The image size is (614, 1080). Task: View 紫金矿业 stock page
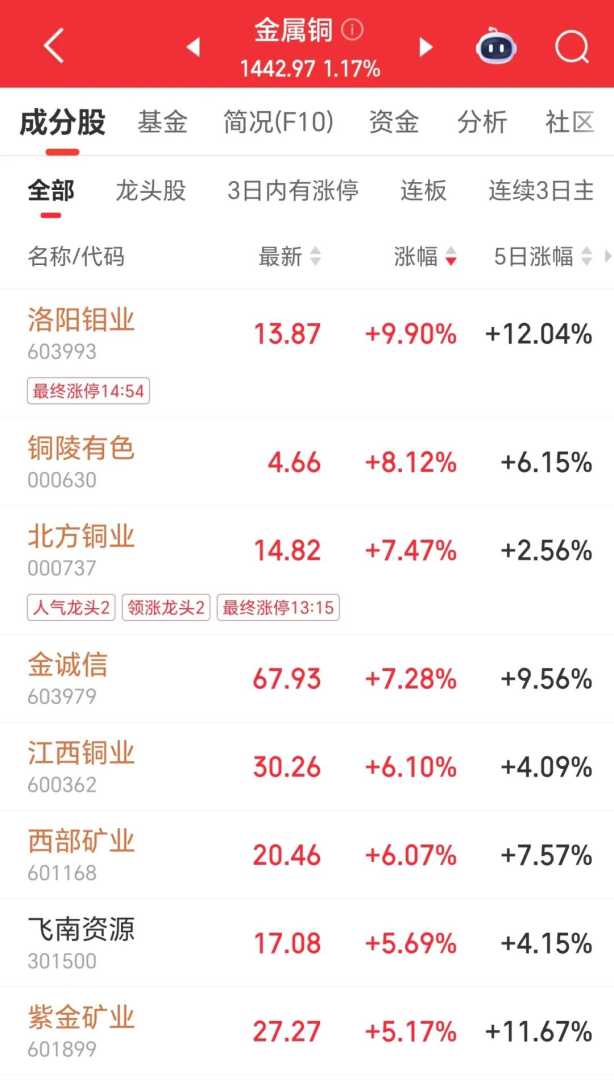tap(82, 1018)
